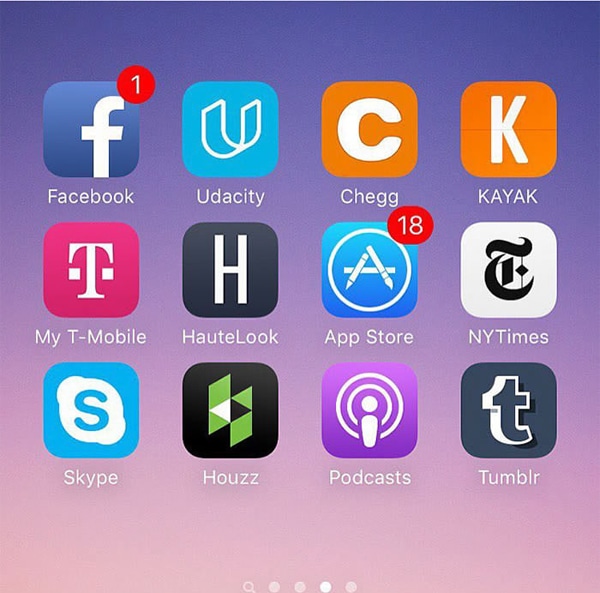Open the Podcasts app
Viewport: 600px width, 593px height.
pyautogui.click(x=369, y=410)
